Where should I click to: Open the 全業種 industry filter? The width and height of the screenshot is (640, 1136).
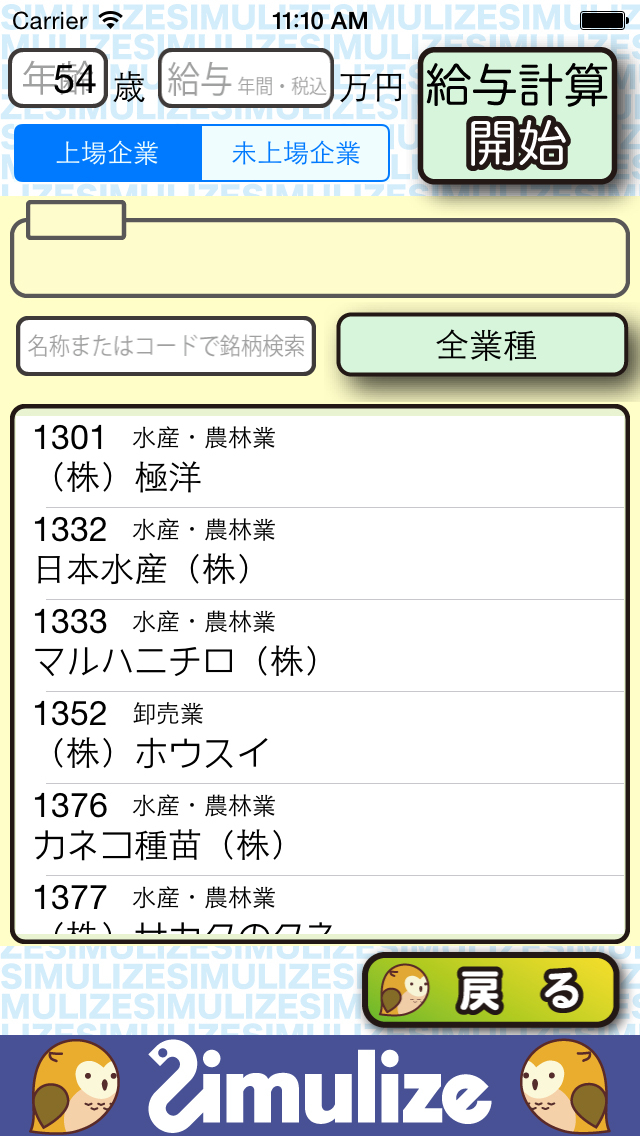(482, 346)
